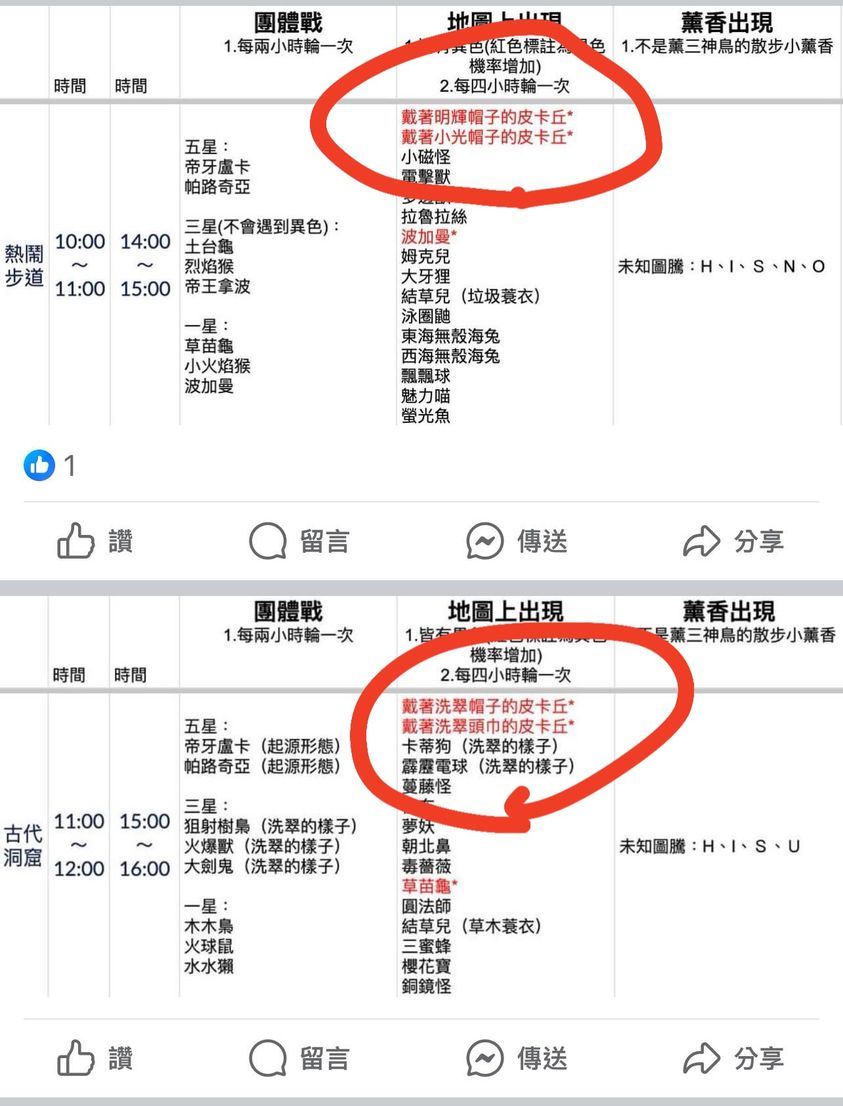The width and height of the screenshot is (843, 1106).
Task: Send the 熱鬧步道 post via Messenger
Action: pos(517,542)
